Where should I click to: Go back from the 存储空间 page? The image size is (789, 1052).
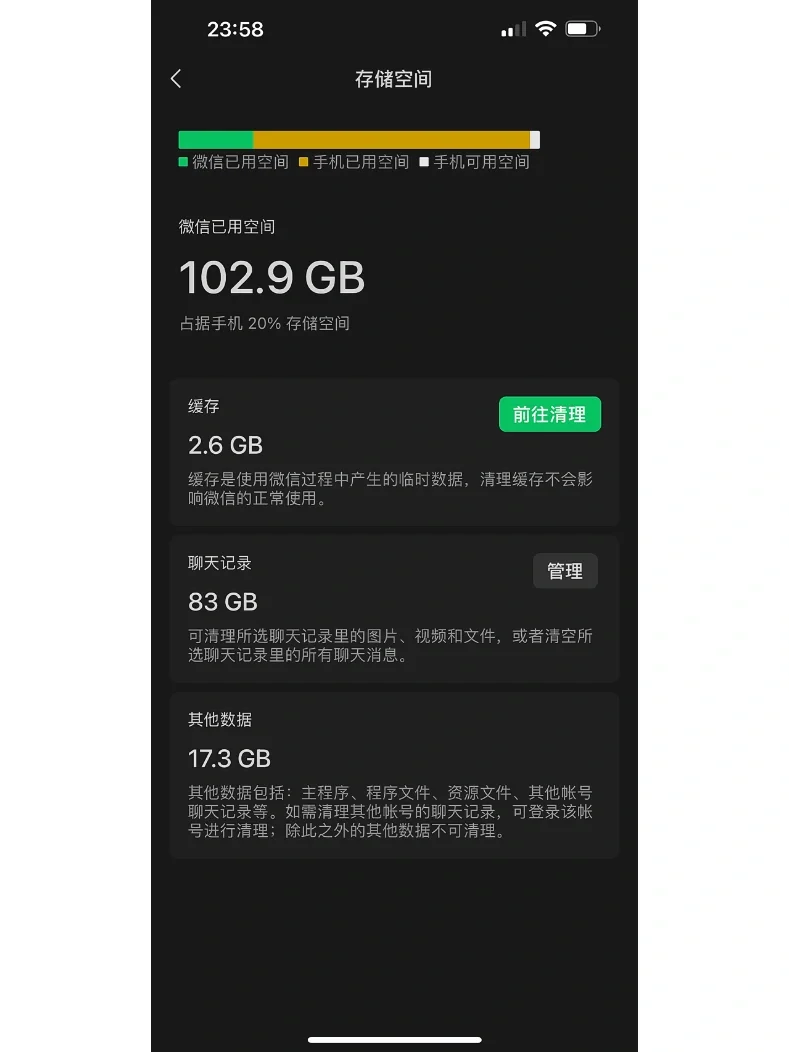[x=177, y=79]
